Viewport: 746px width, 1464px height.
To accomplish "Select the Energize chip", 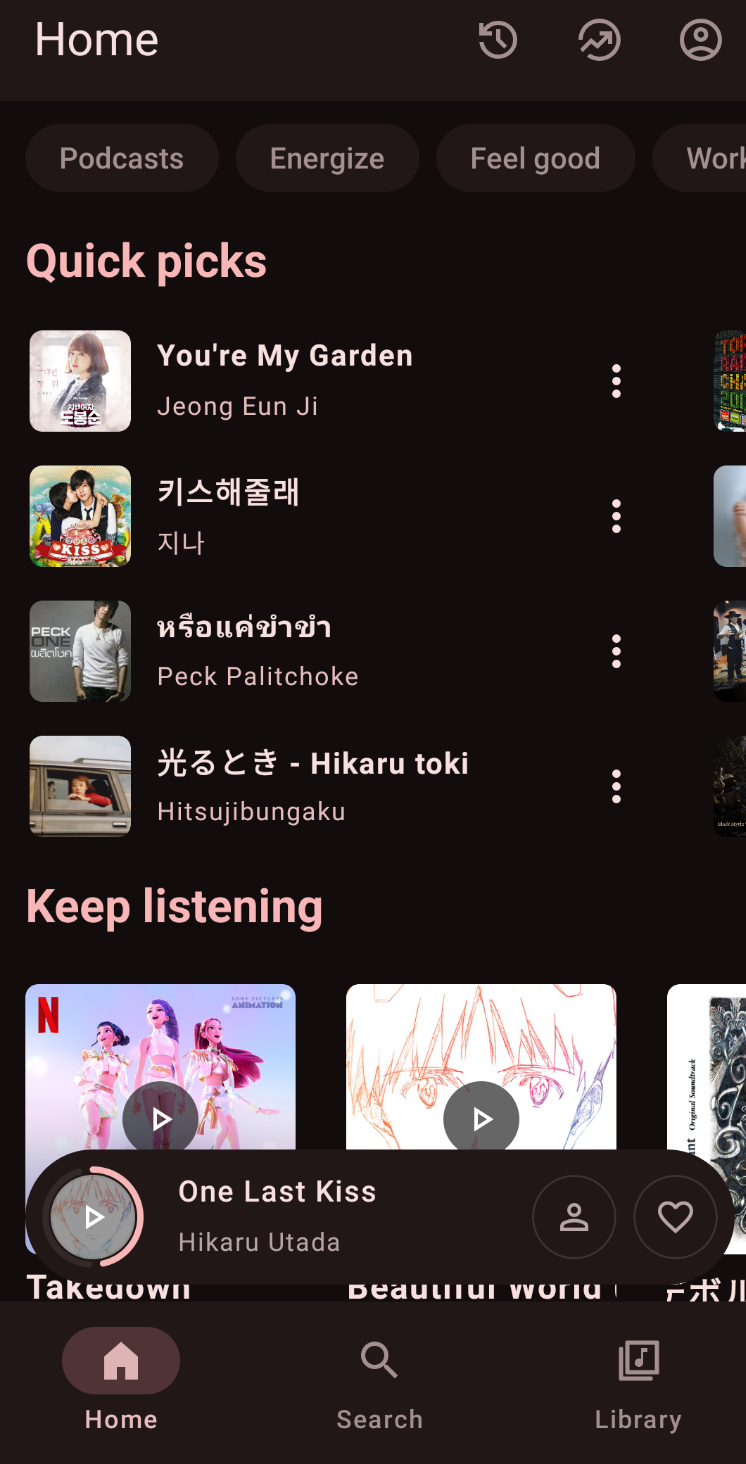I will [327, 158].
